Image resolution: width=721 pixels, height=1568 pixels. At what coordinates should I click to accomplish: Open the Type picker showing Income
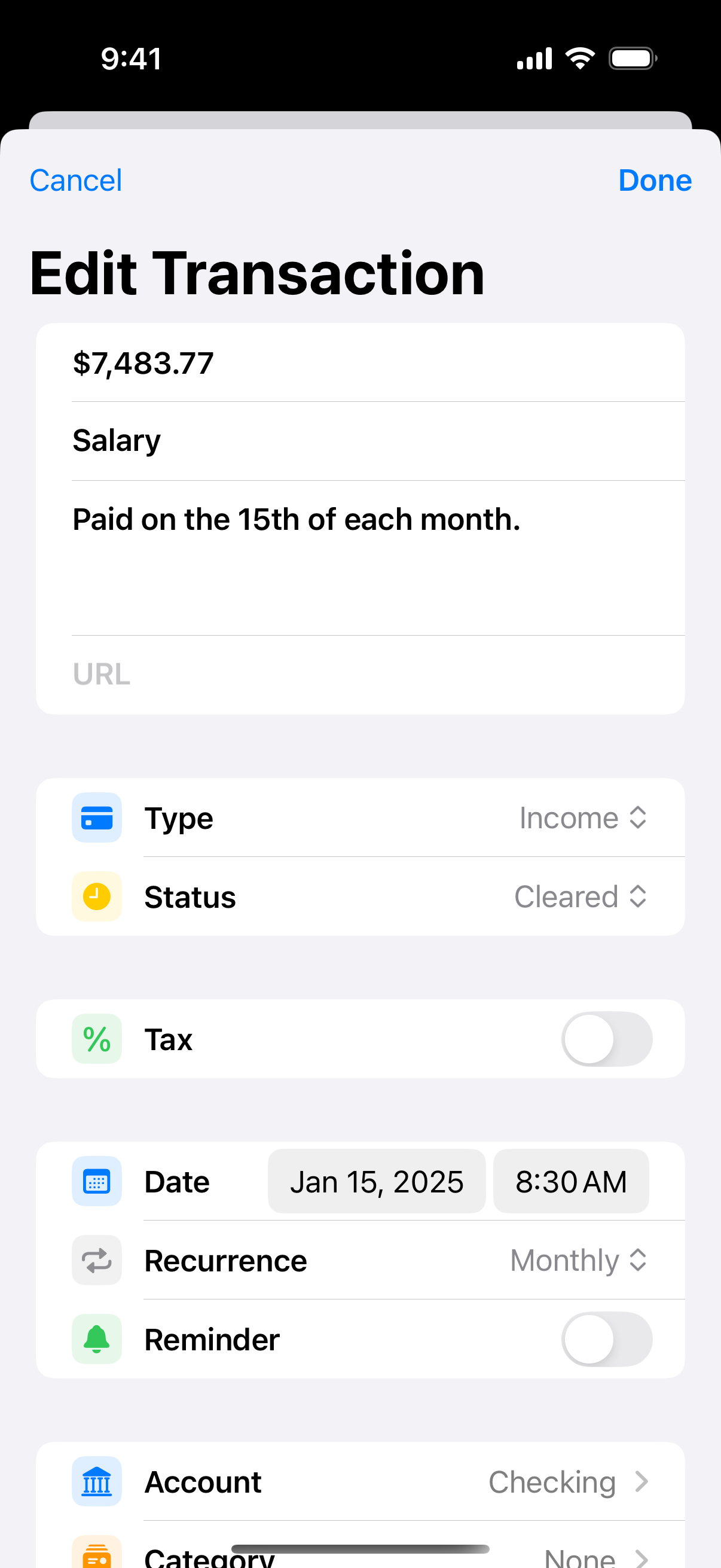point(360,817)
